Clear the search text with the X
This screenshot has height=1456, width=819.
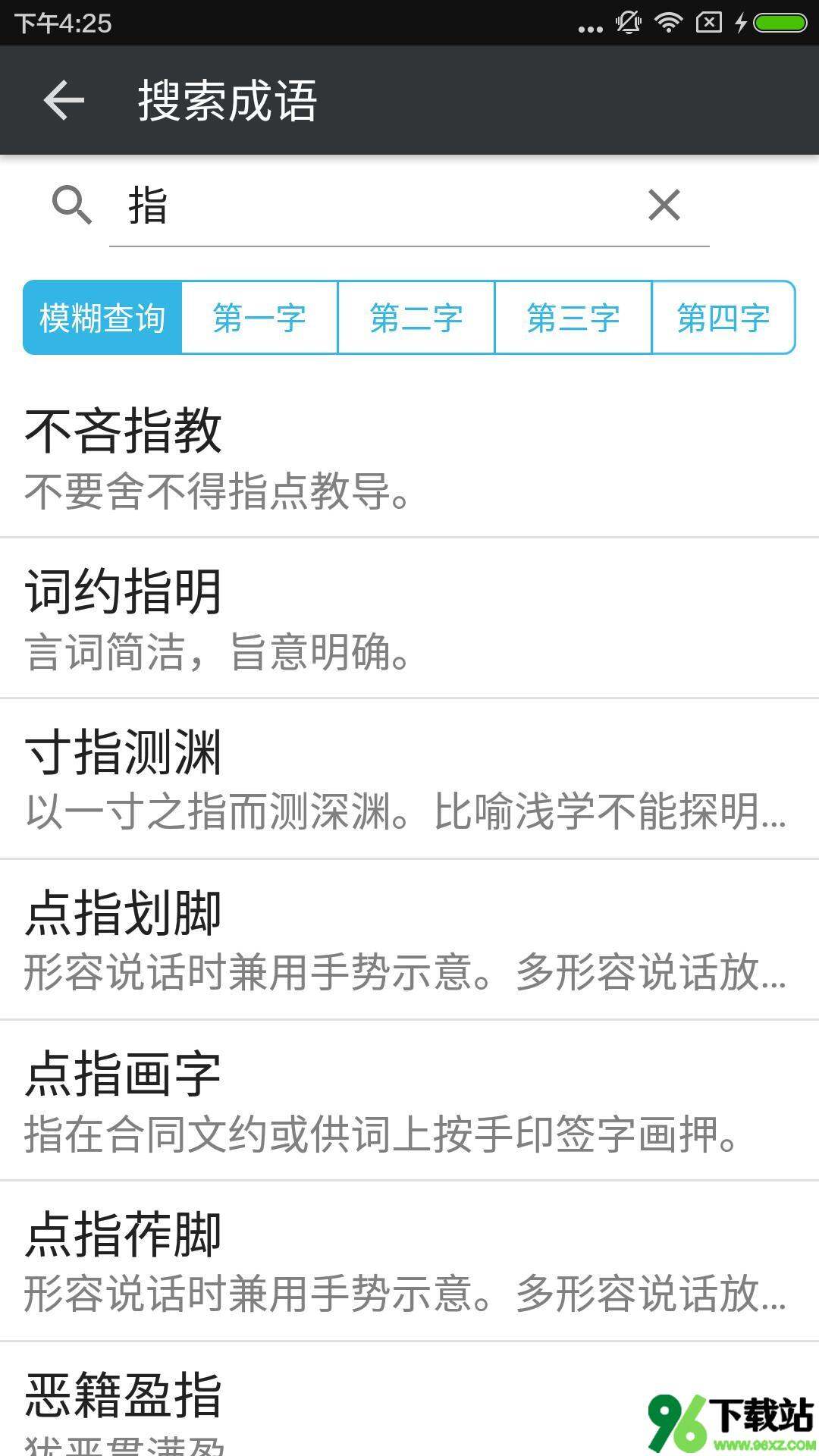(664, 205)
